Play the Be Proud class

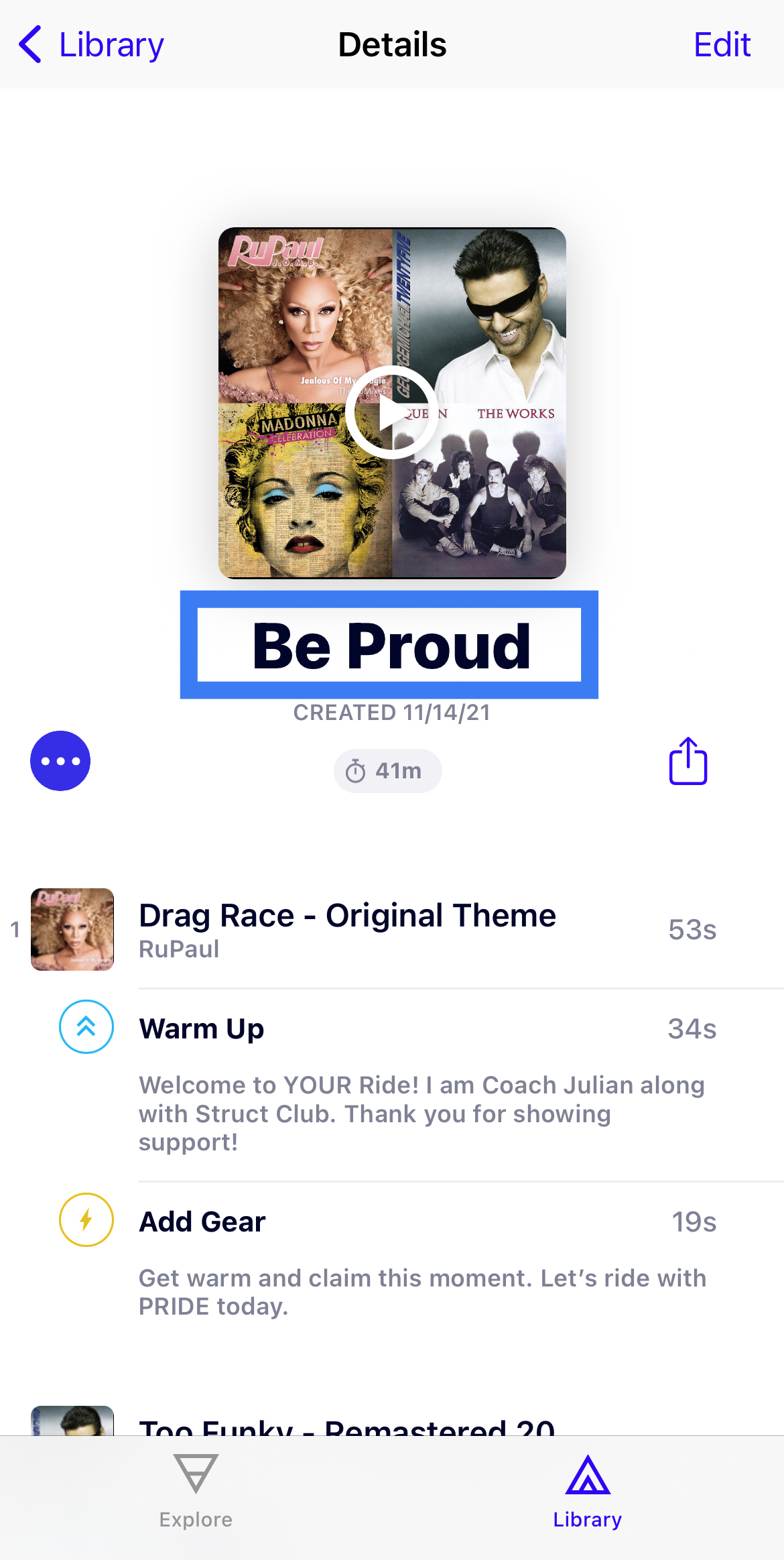pos(392,412)
